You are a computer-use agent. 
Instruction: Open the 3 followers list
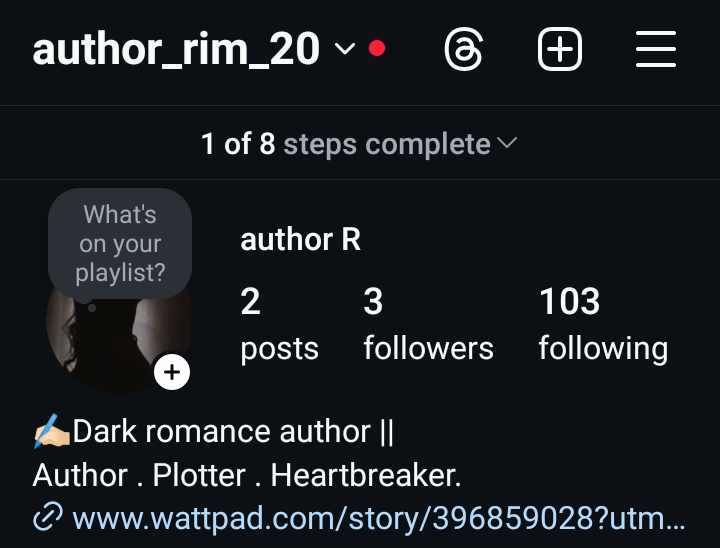(428, 324)
